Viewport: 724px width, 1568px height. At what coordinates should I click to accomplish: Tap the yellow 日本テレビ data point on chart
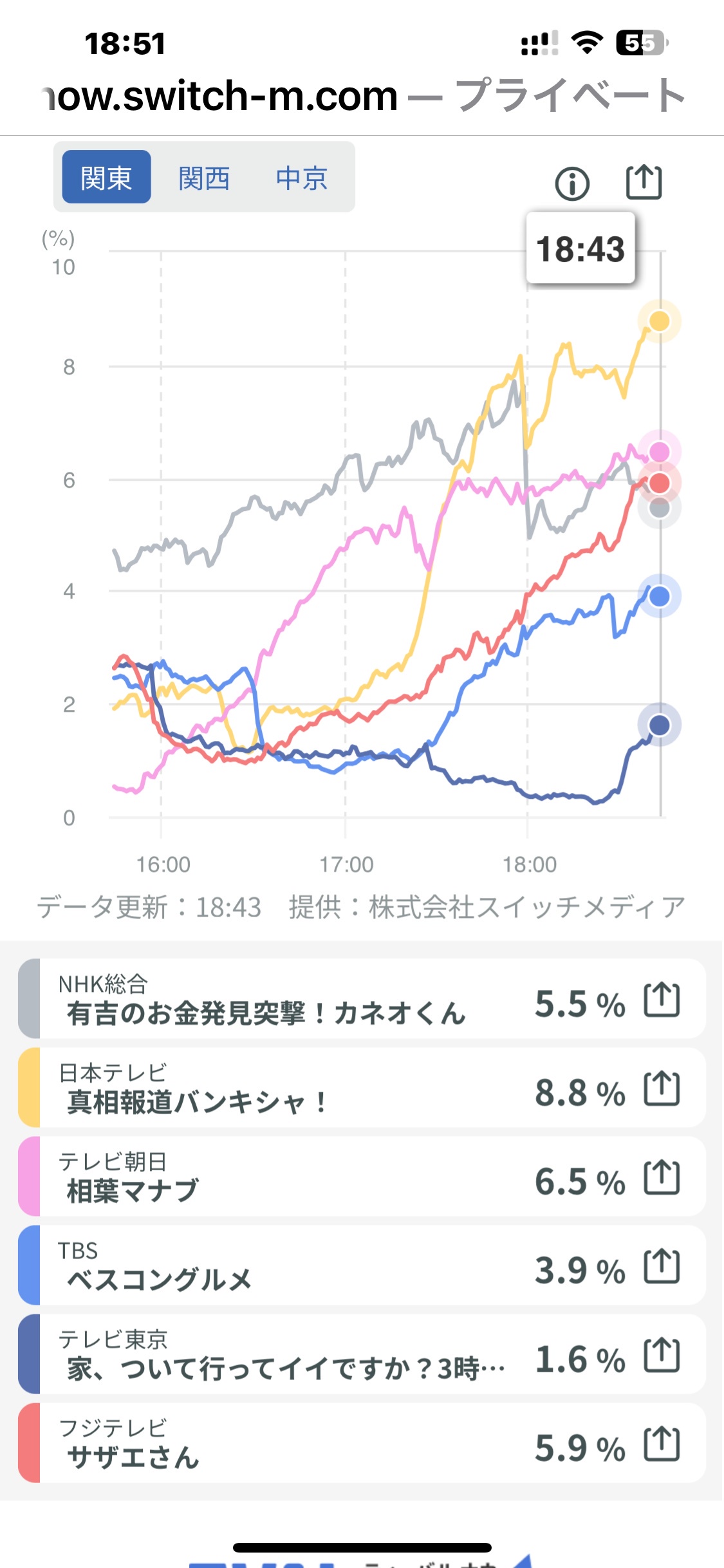(659, 321)
